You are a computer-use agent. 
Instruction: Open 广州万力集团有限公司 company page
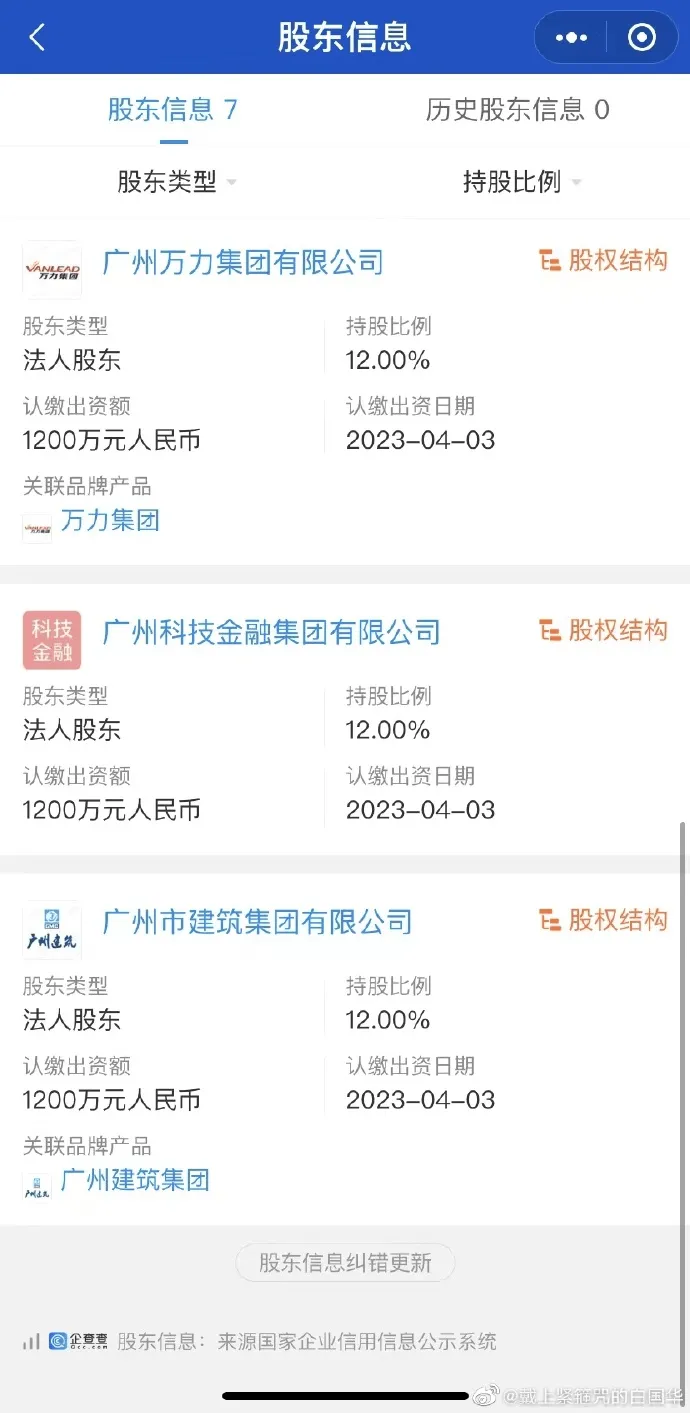click(243, 263)
